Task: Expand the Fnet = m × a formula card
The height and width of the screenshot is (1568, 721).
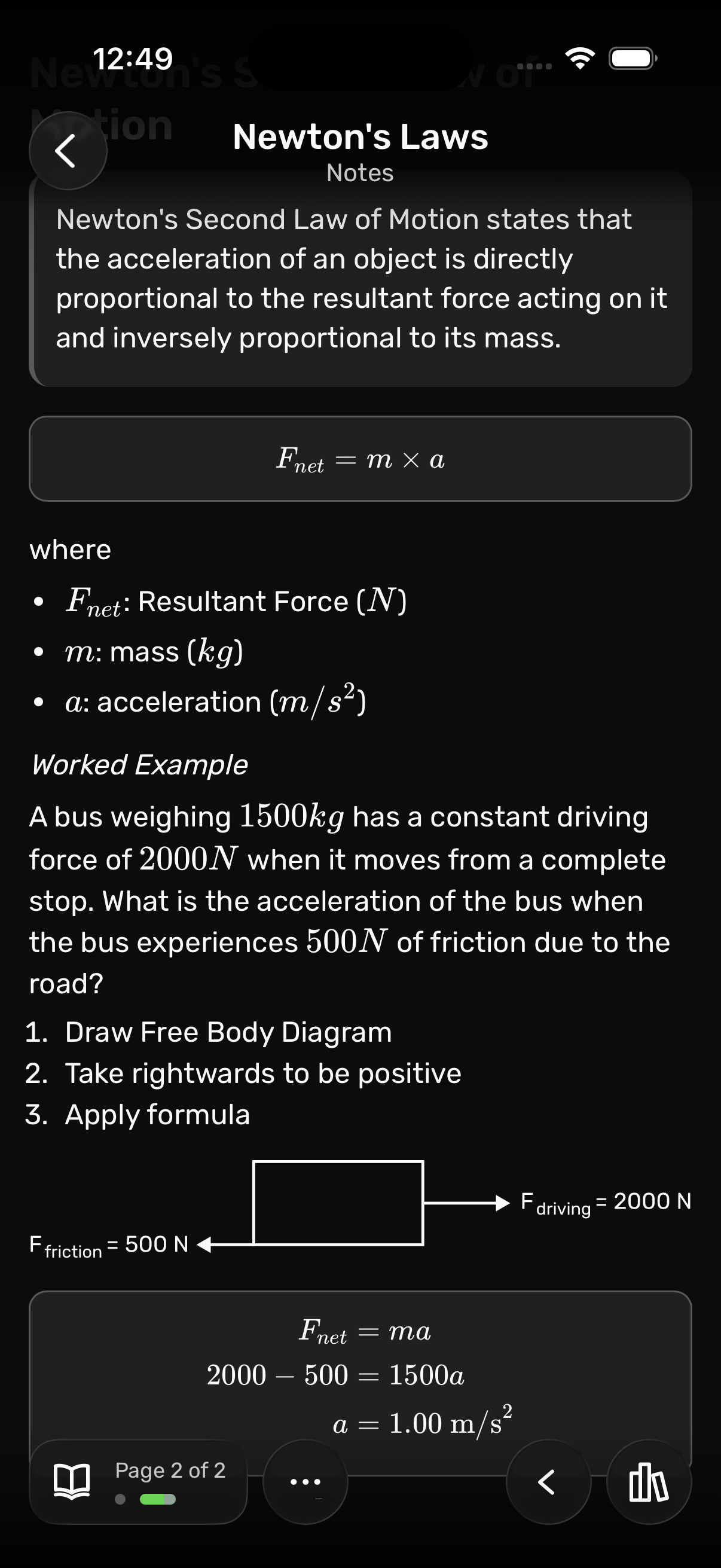Action: coord(360,459)
